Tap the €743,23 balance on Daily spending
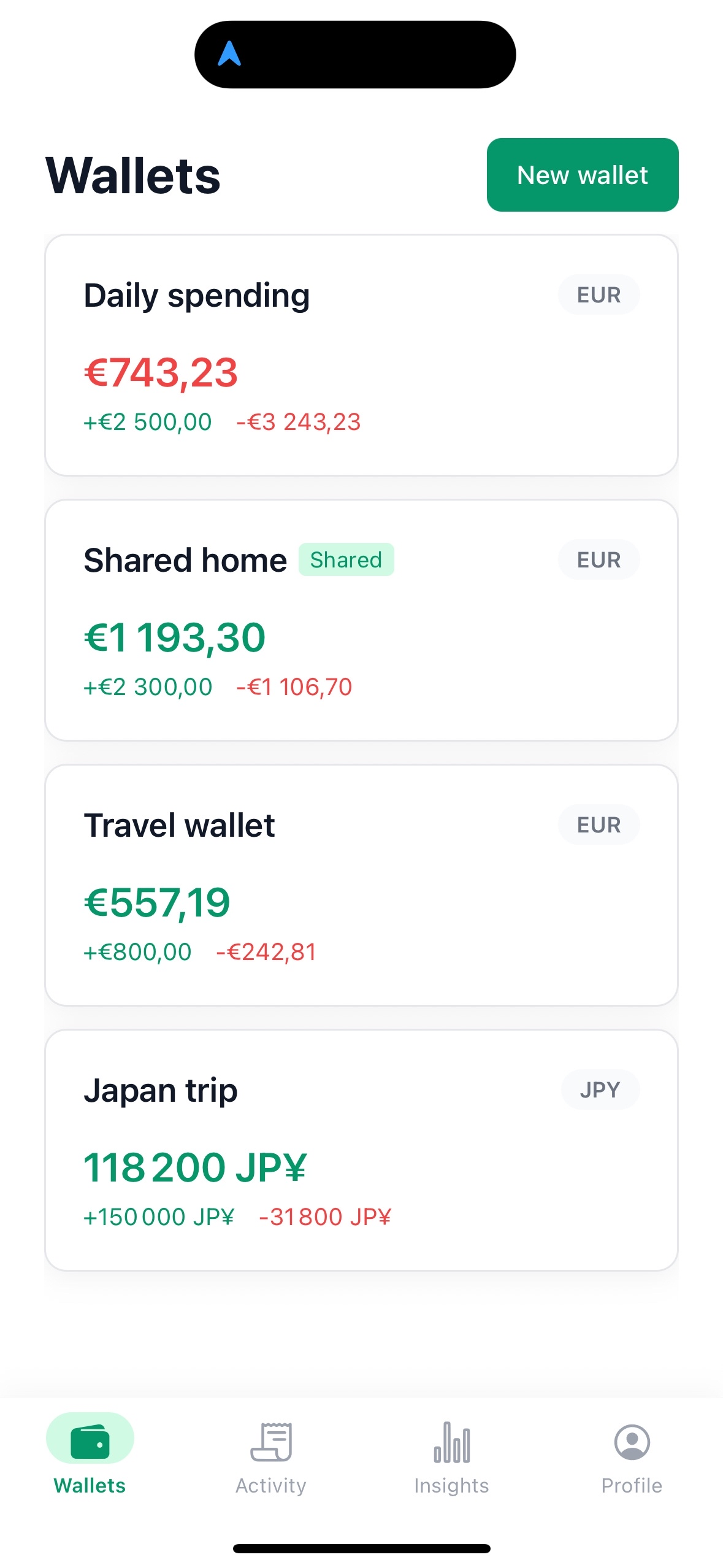This screenshot has width=723, height=1568. pyautogui.click(x=161, y=370)
